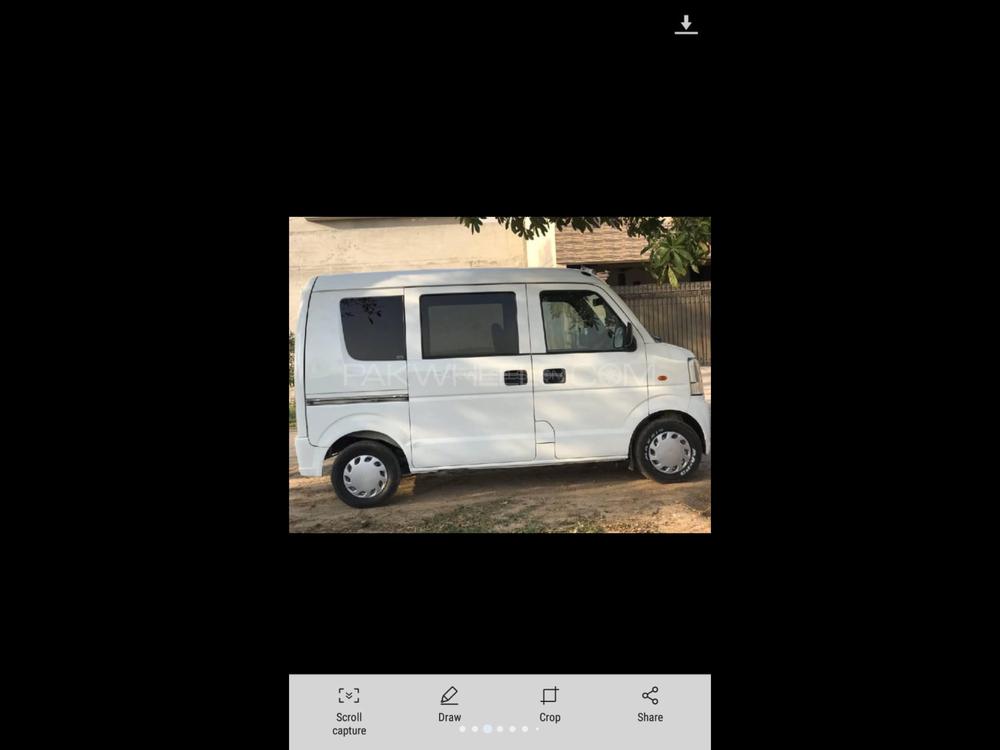Viewport: 1000px width, 750px height.
Task: Crop the captured screenshot
Action: click(550, 703)
